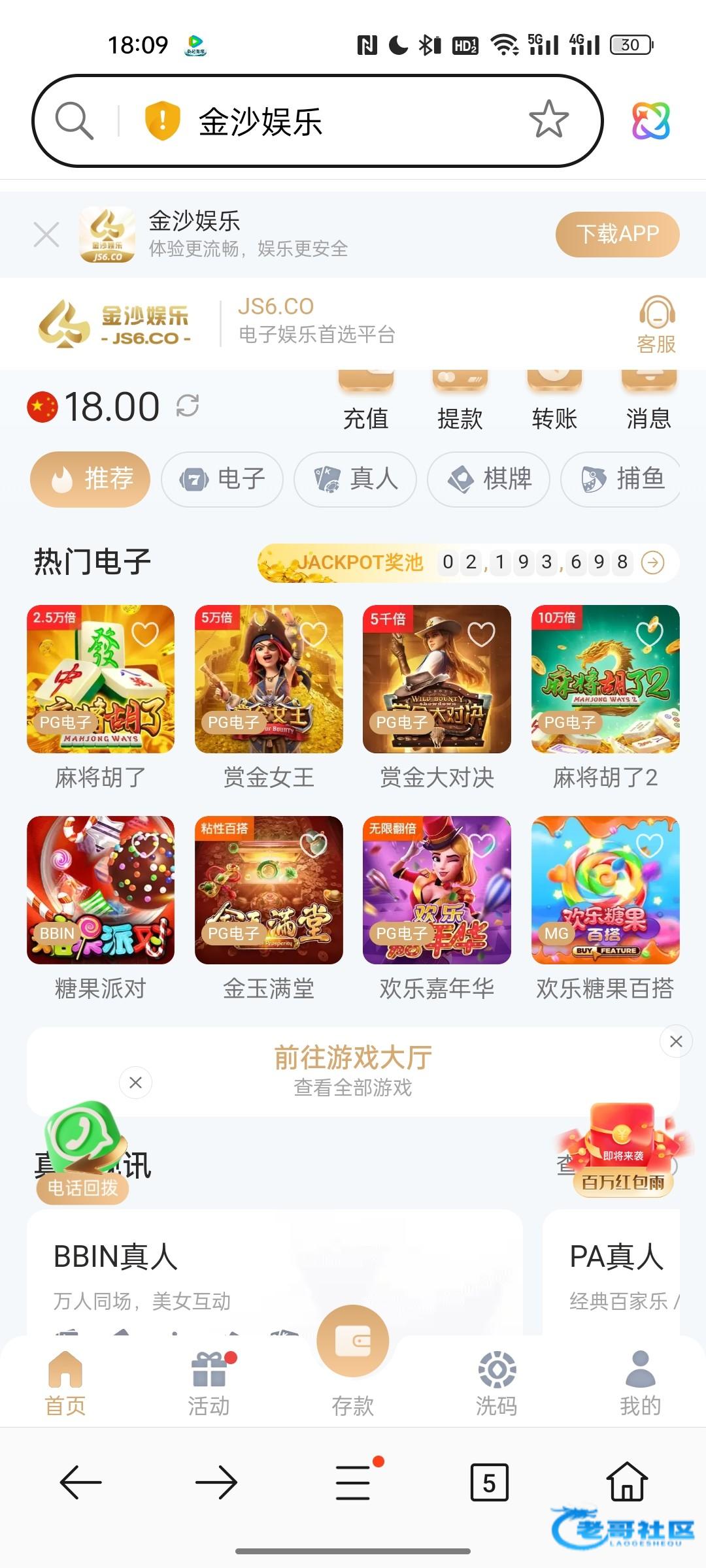Image resolution: width=706 pixels, height=1568 pixels.
Task: Tap the 下载APP button
Action: click(617, 234)
